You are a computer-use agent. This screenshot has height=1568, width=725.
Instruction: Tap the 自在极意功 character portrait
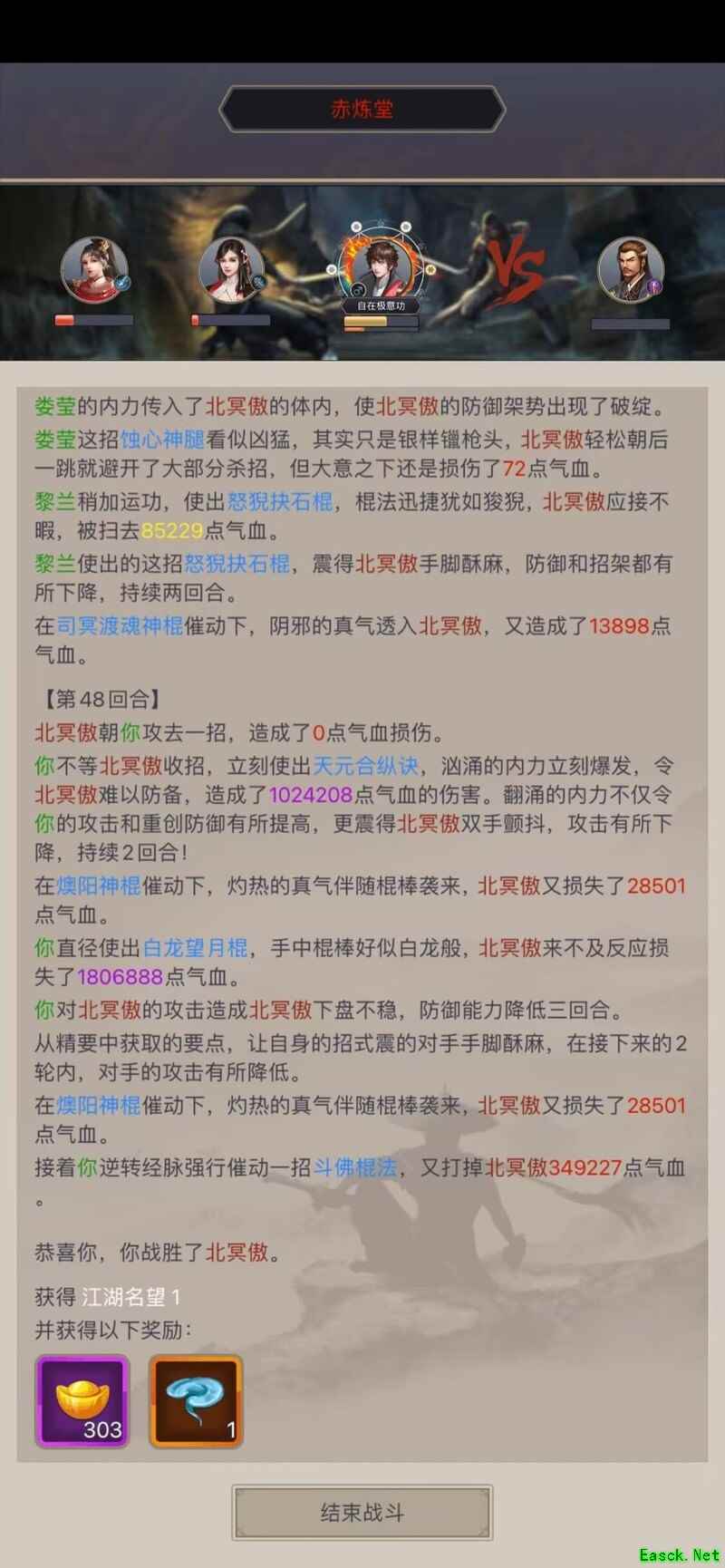pyautogui.click(x=381, y=266)
